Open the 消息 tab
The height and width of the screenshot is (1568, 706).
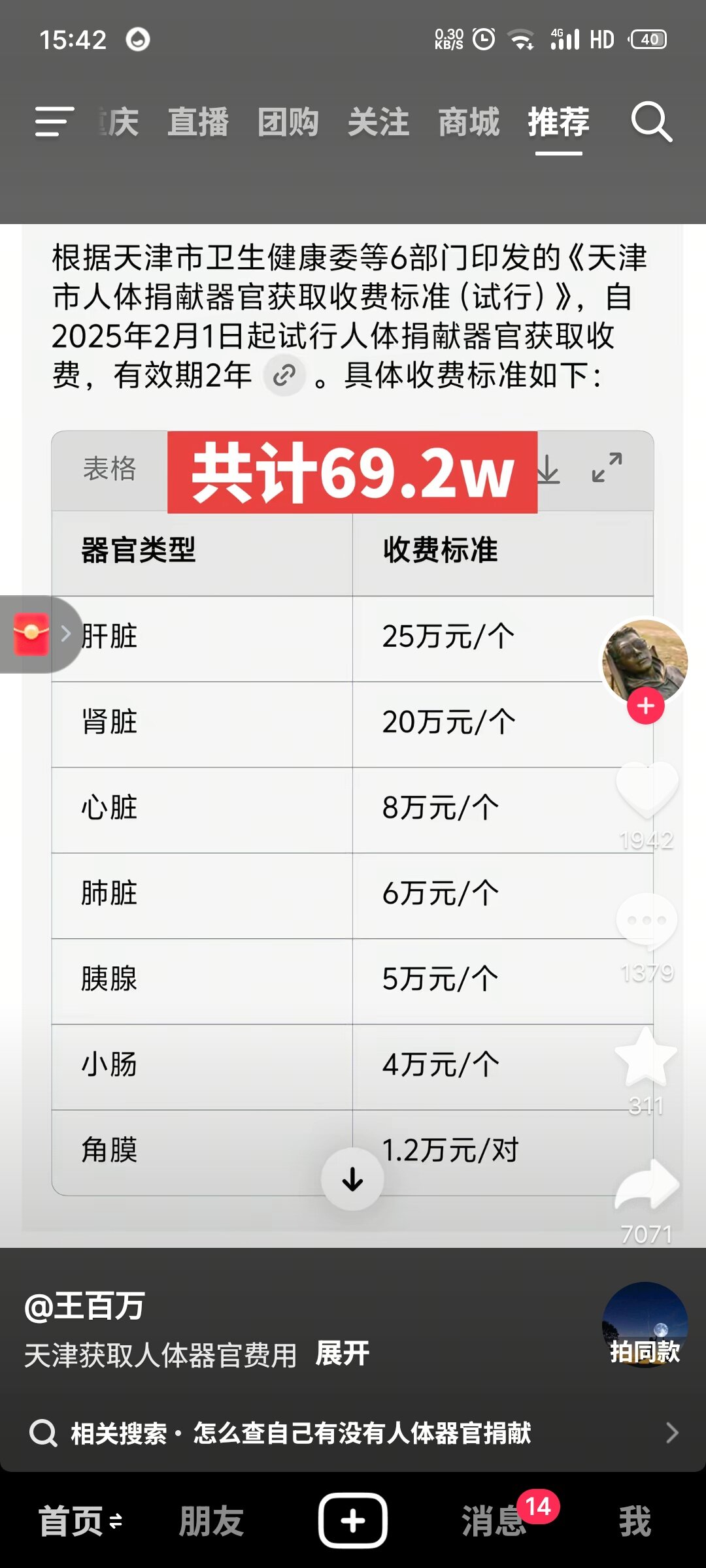494,1521
